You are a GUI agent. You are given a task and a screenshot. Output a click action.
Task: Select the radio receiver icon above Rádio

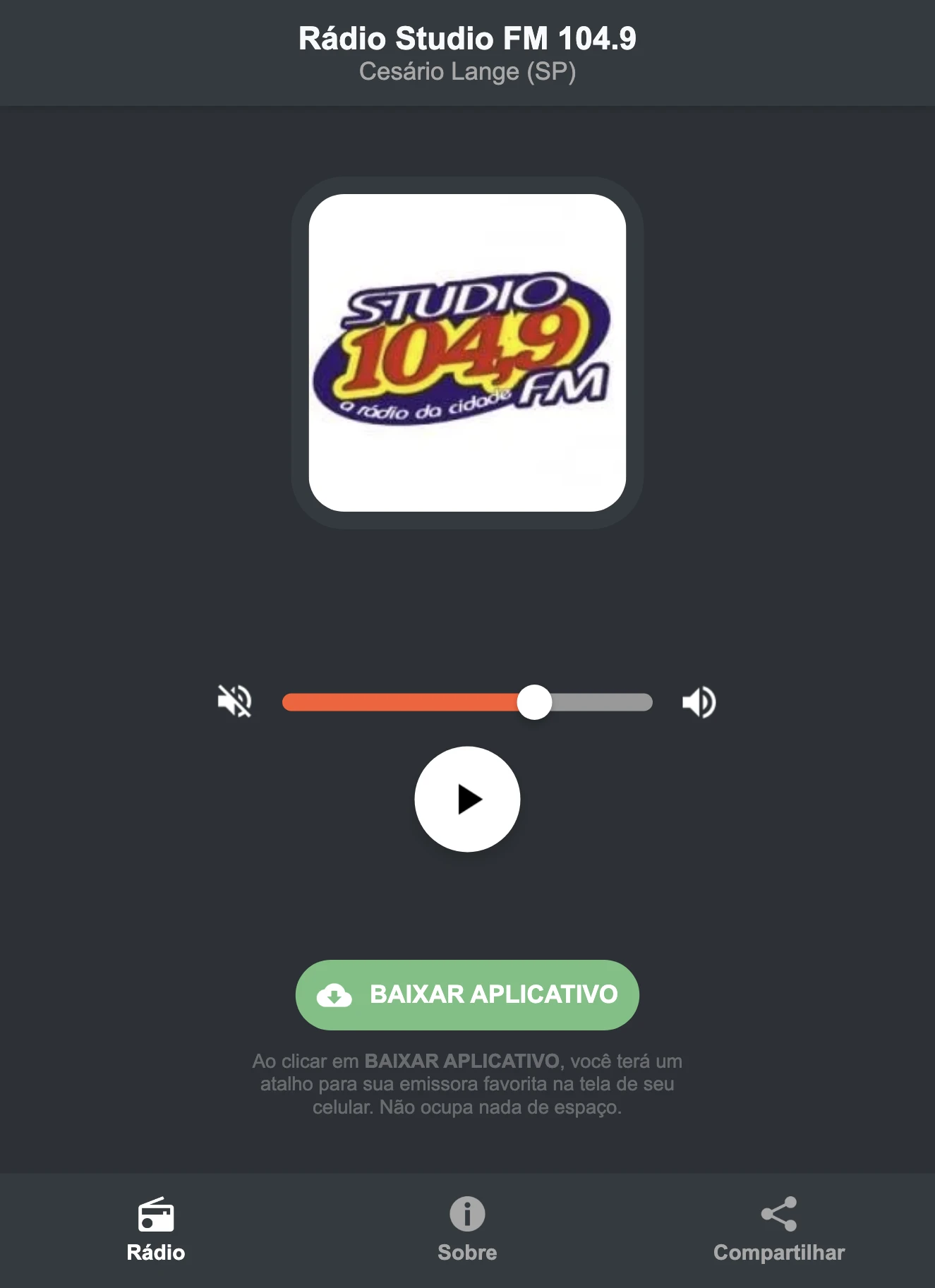(x=155, y=1210)
